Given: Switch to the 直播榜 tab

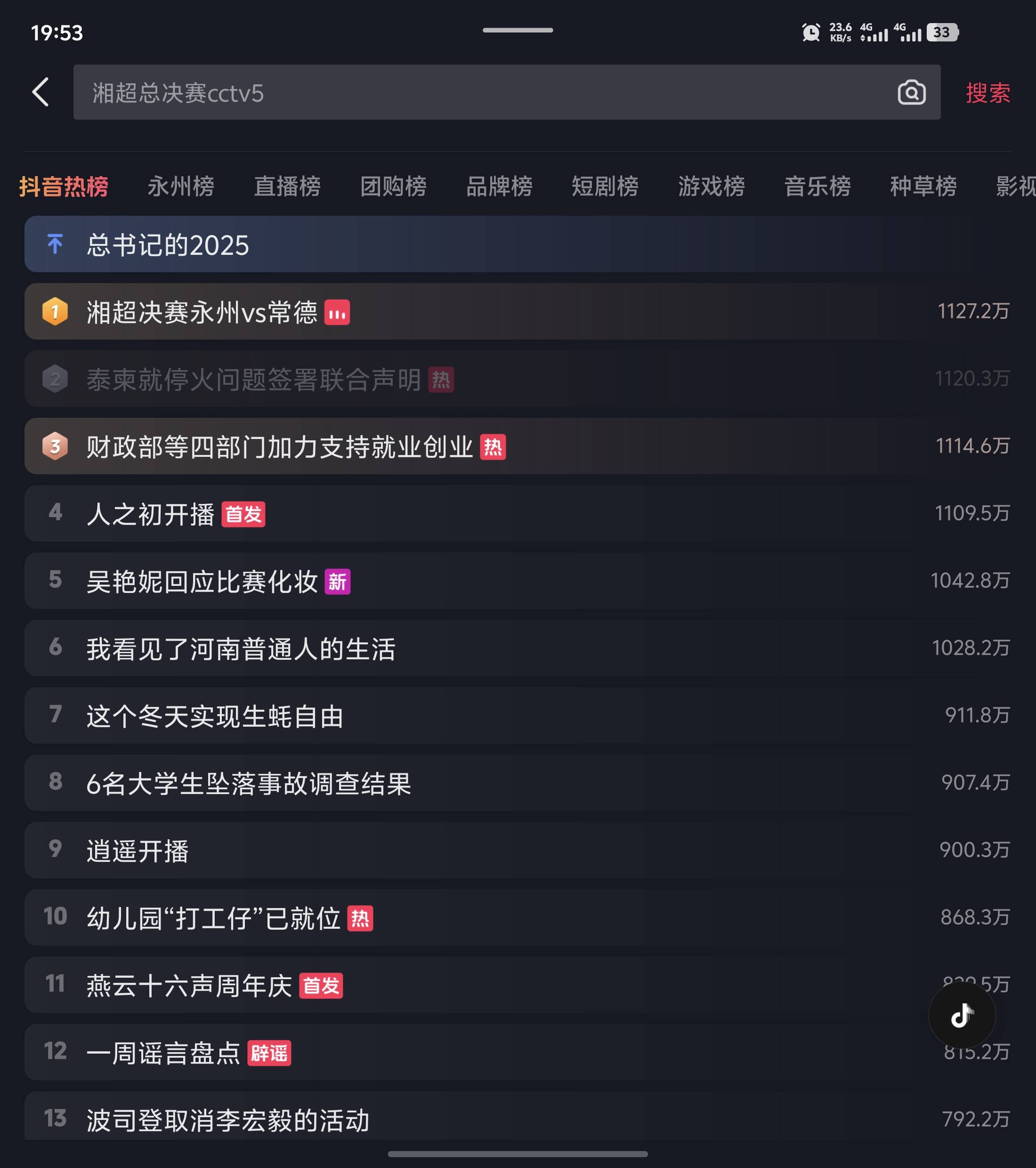Looking at the screenshot, I should (287, 187).
